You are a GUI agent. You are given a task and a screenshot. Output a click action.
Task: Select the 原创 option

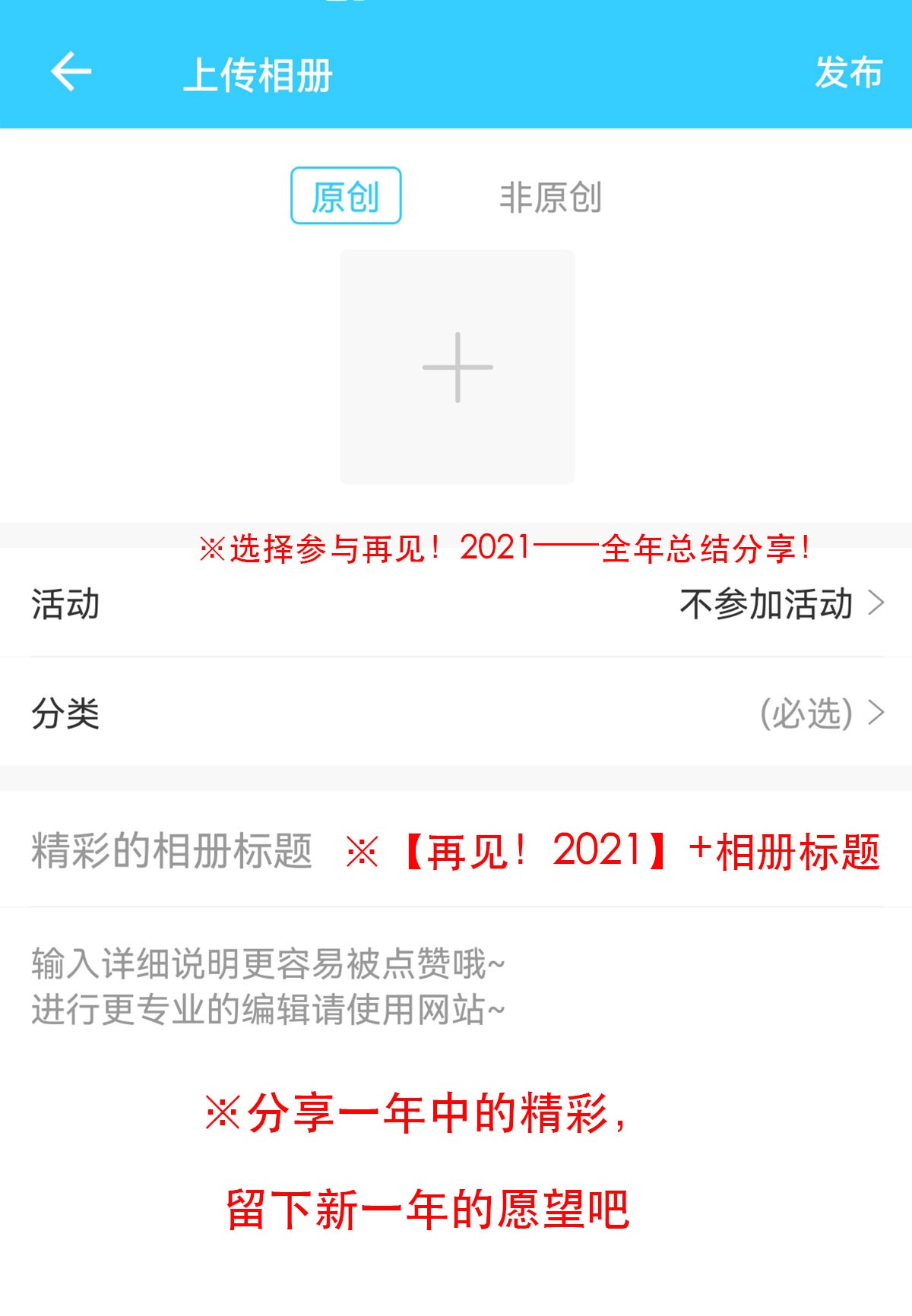346,196
